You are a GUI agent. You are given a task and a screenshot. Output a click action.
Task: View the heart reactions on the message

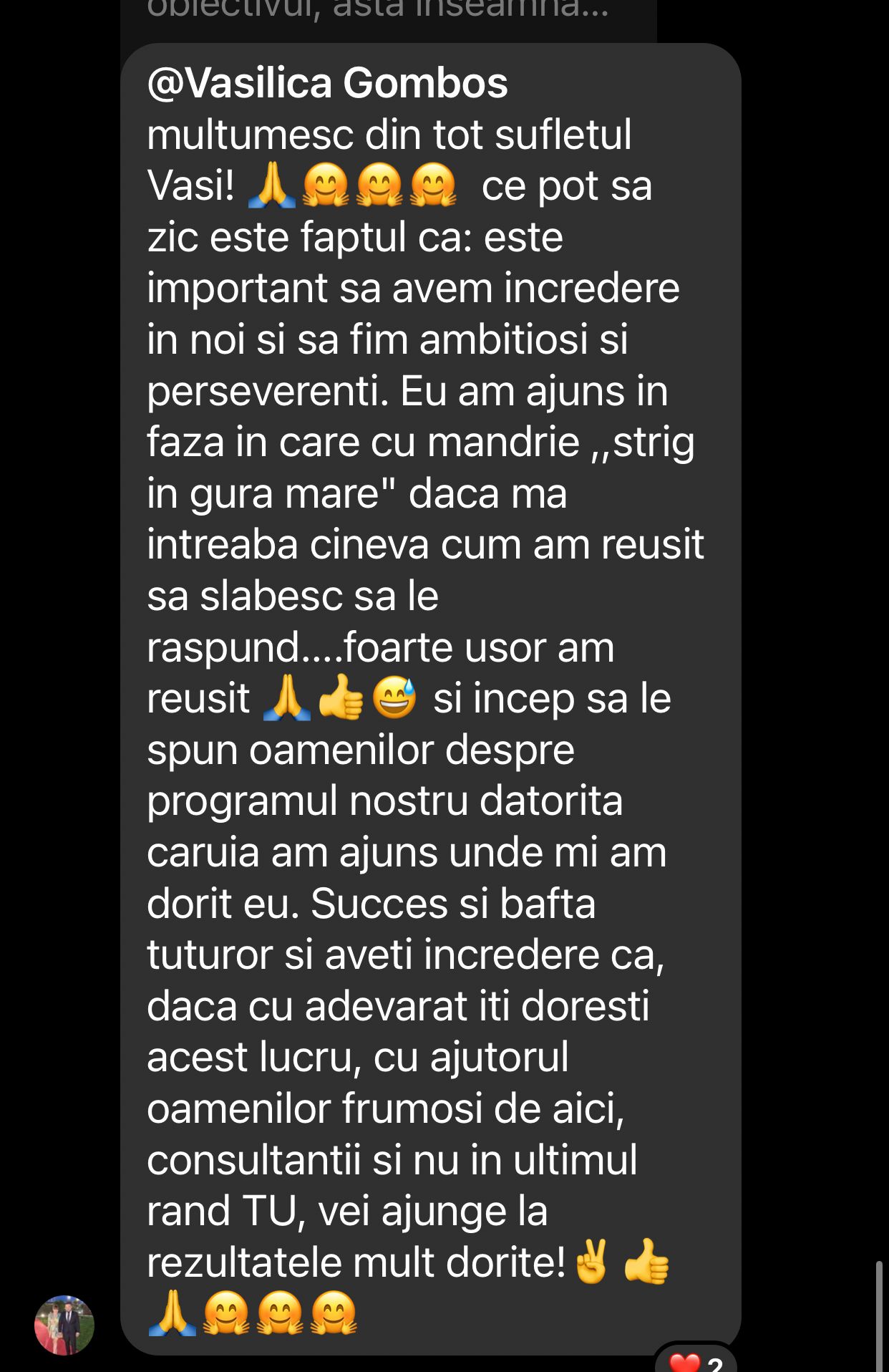point(696,1361)
